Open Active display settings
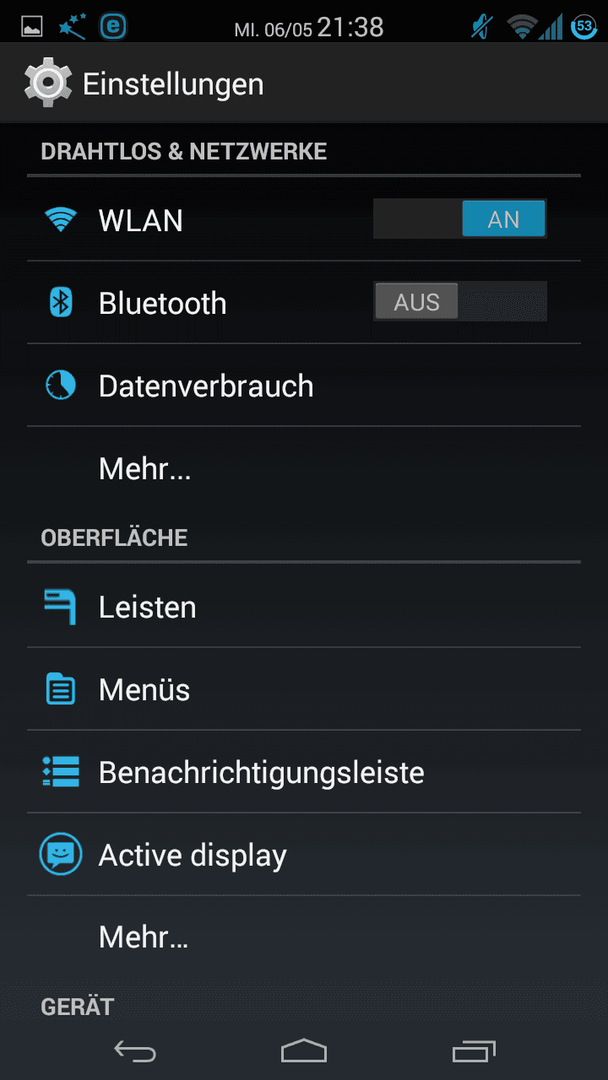Screen dimensions: 608x1080 click(x=304, y=855)
